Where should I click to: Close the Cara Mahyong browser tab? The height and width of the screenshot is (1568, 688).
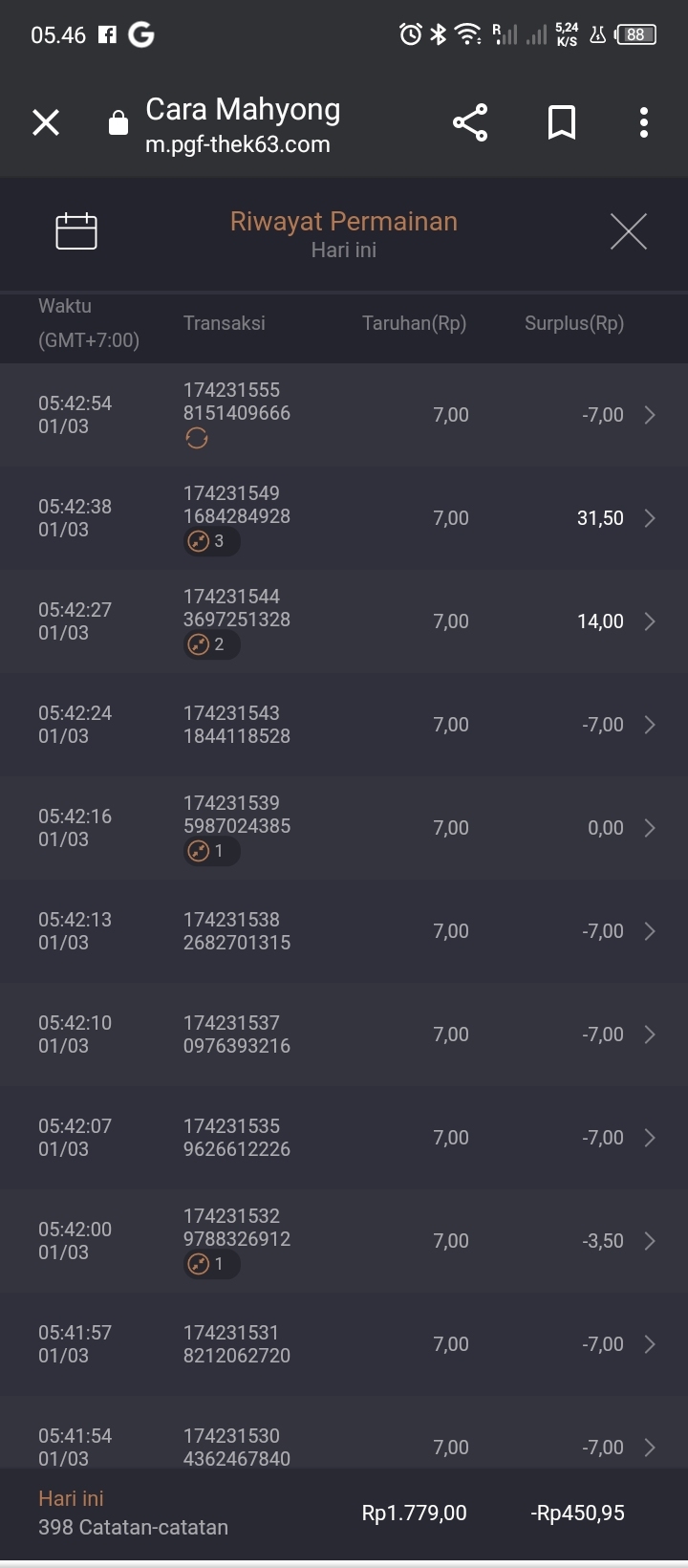46,123
